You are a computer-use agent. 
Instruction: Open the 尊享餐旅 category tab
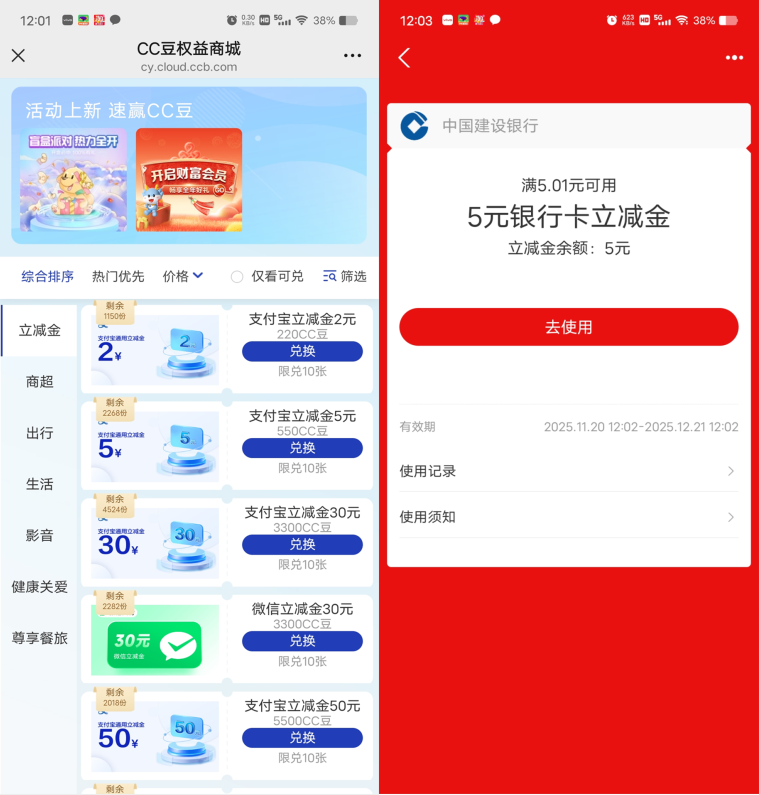click(38, 638)
